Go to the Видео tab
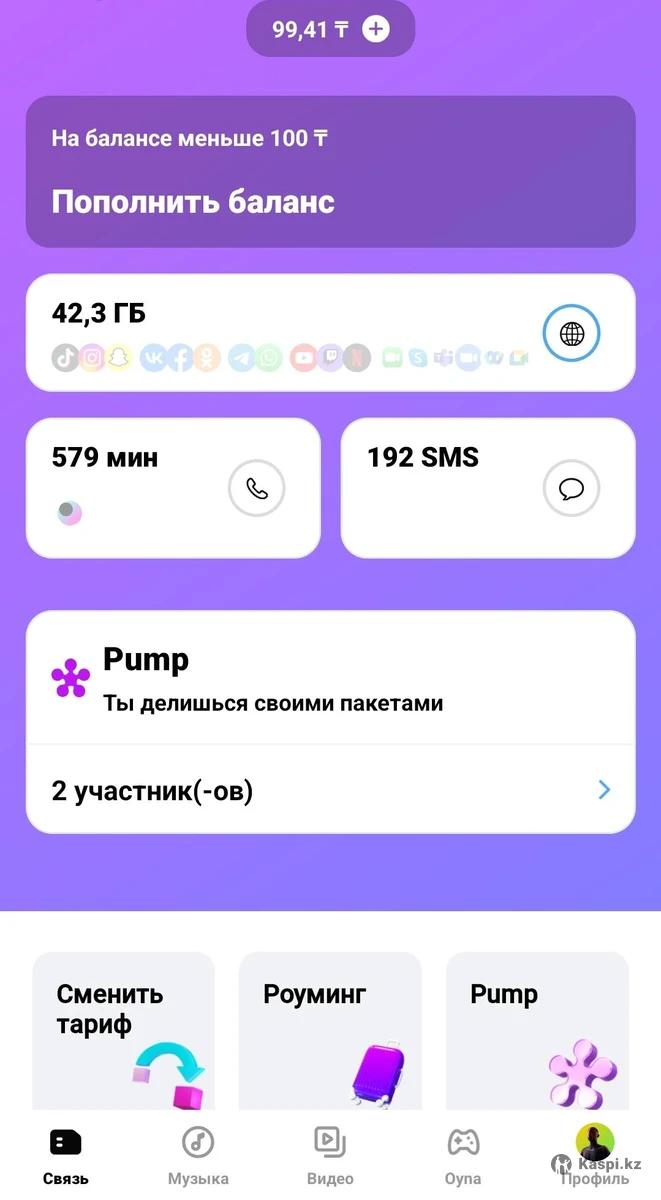The image size is (661, 1200). (x=330, y=1156)
